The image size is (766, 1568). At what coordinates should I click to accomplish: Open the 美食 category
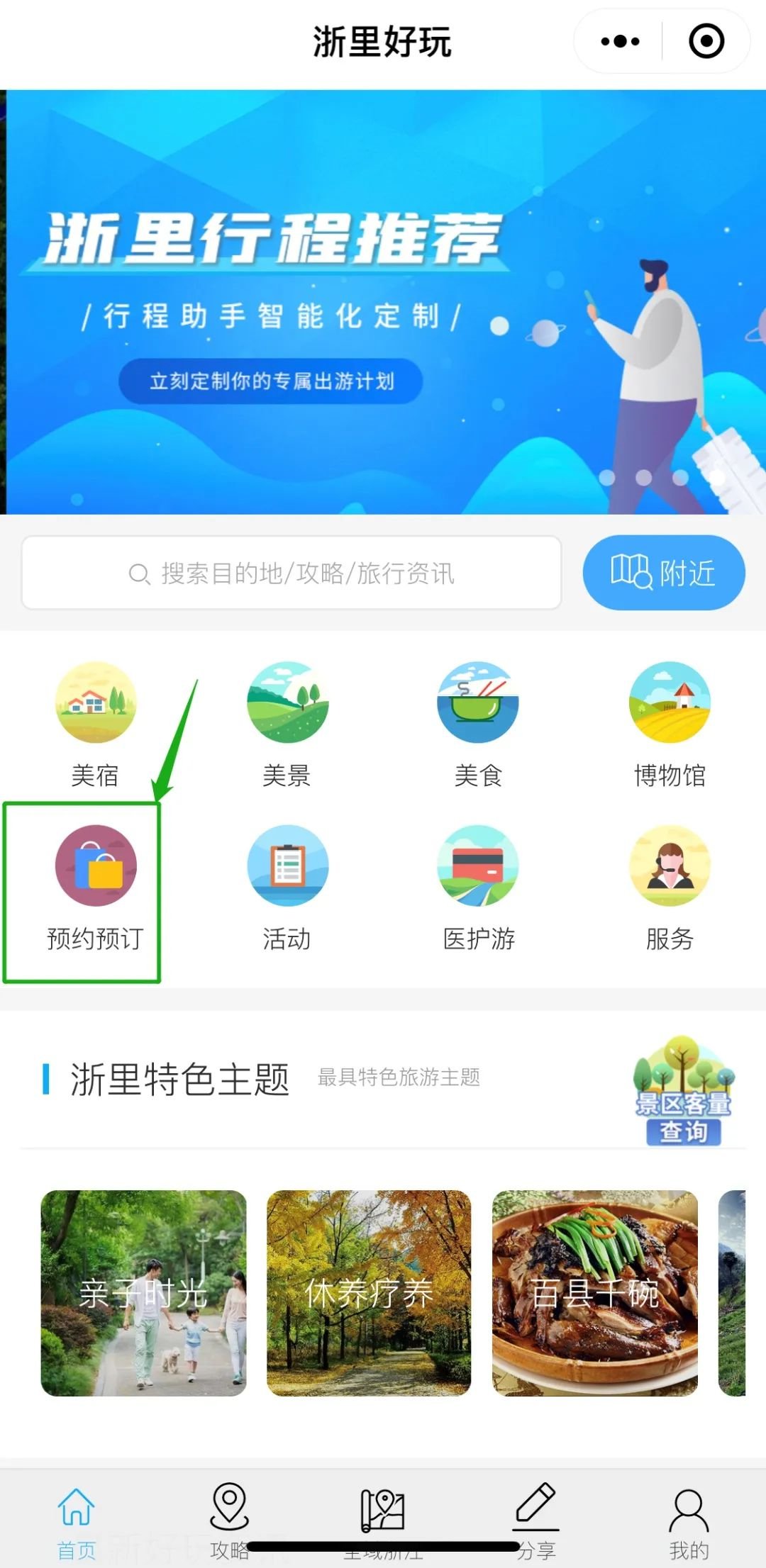(x=478, y=723)
